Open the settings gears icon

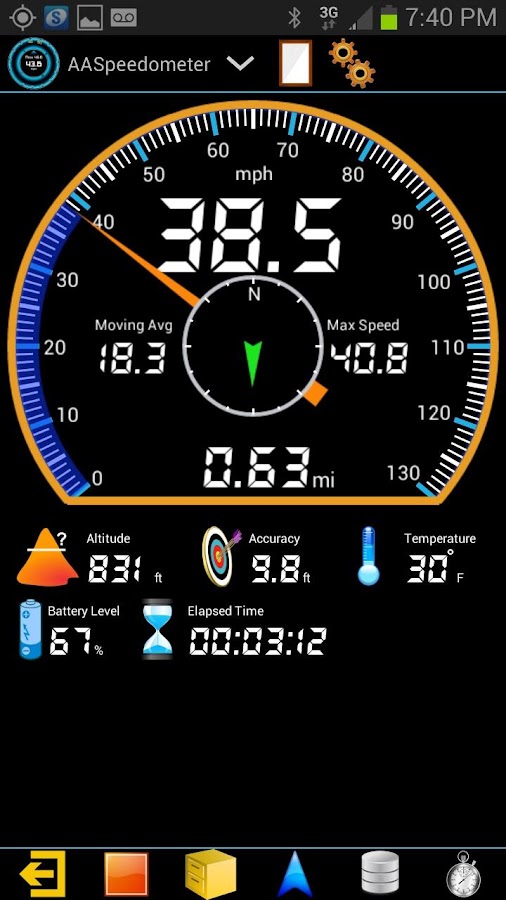(x=352, y=63)
